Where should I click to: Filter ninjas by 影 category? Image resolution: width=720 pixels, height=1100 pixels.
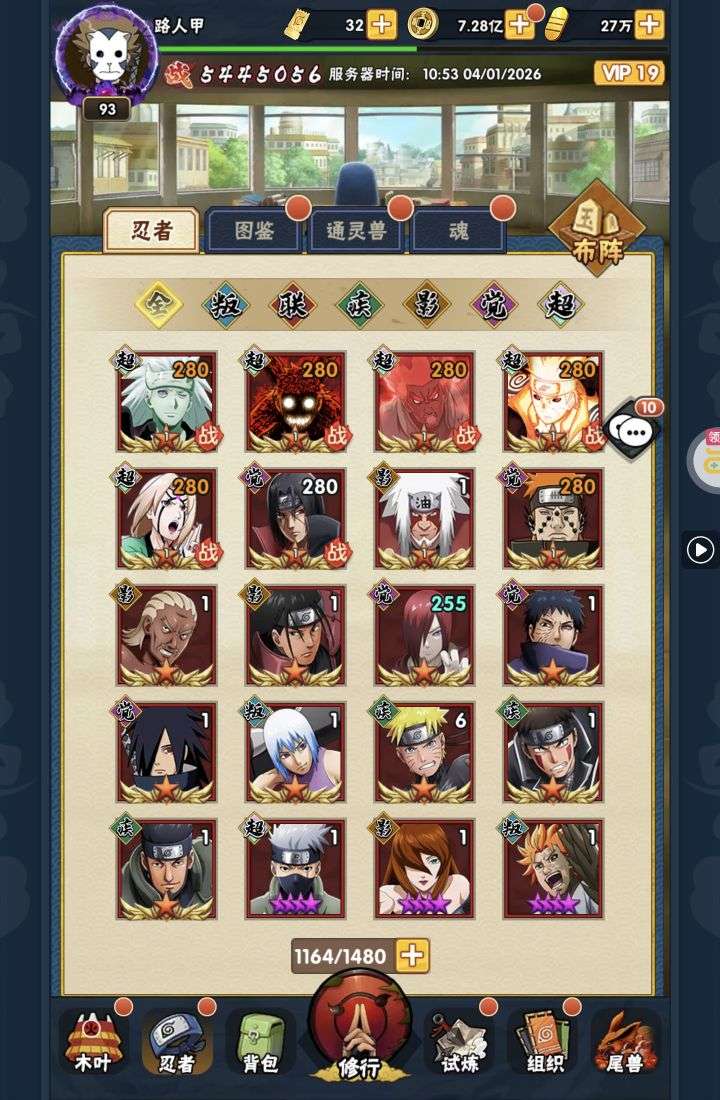[x=427, y=304]
